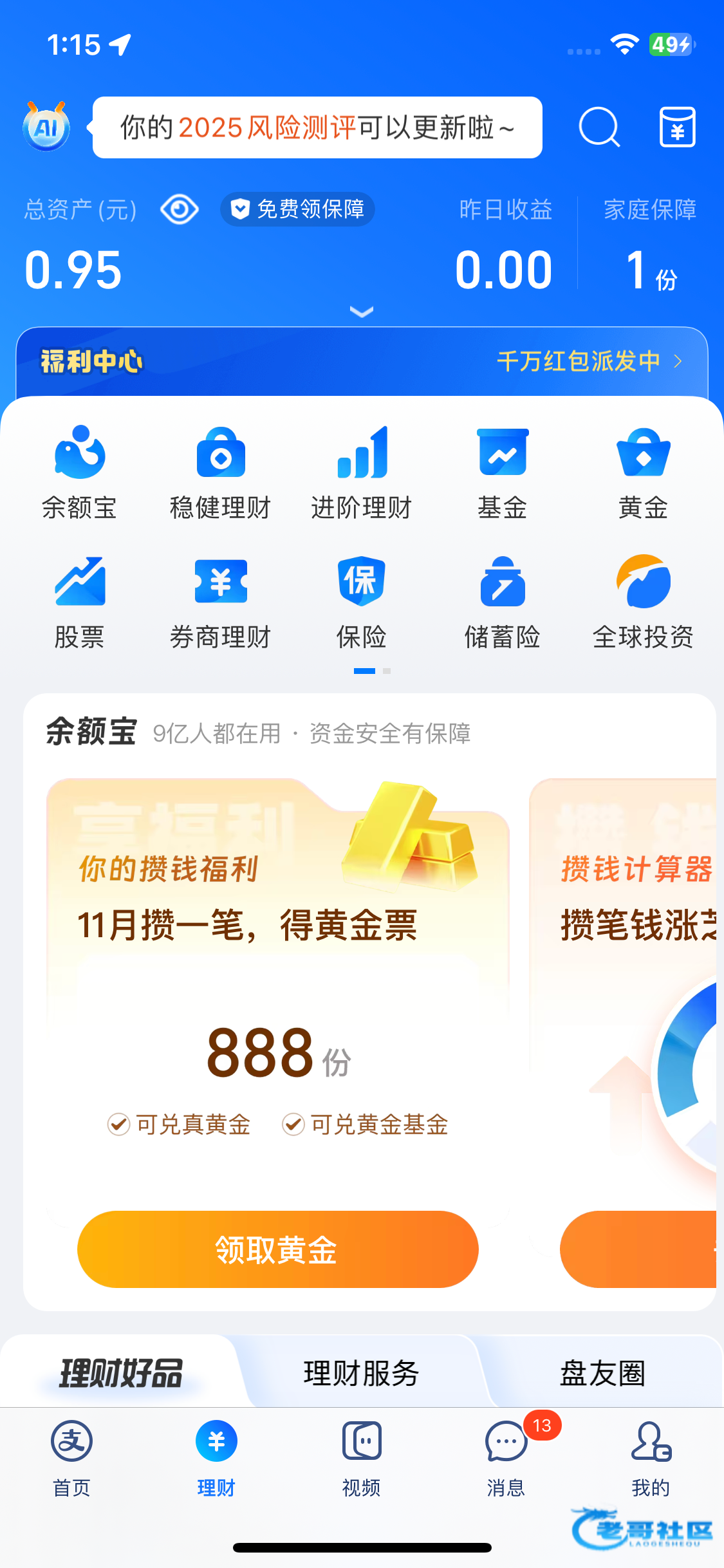This screenshot has width=724, height=1568.
Task: Open 保险 section
Action: click(x=361, y=602)
